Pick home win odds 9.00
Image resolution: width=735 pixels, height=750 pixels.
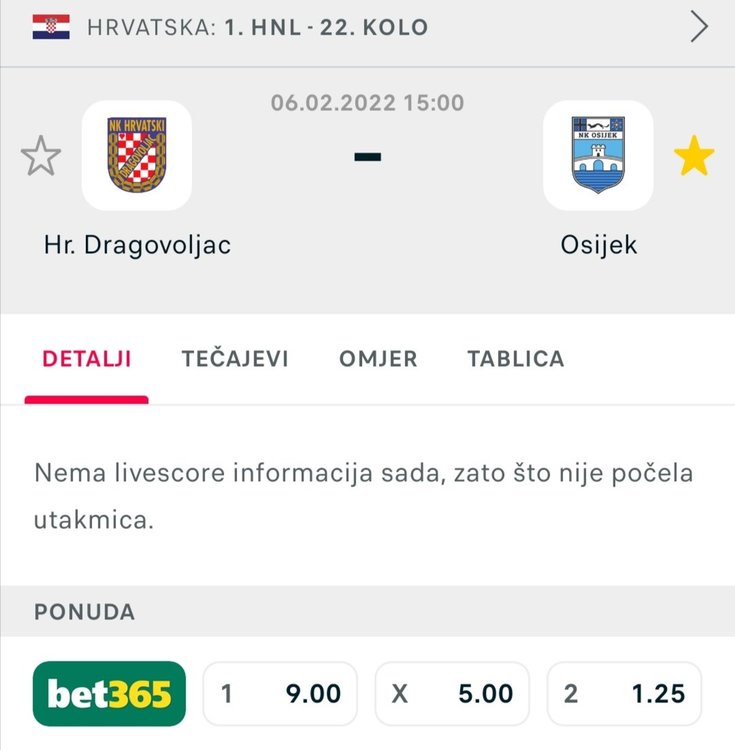280,693
